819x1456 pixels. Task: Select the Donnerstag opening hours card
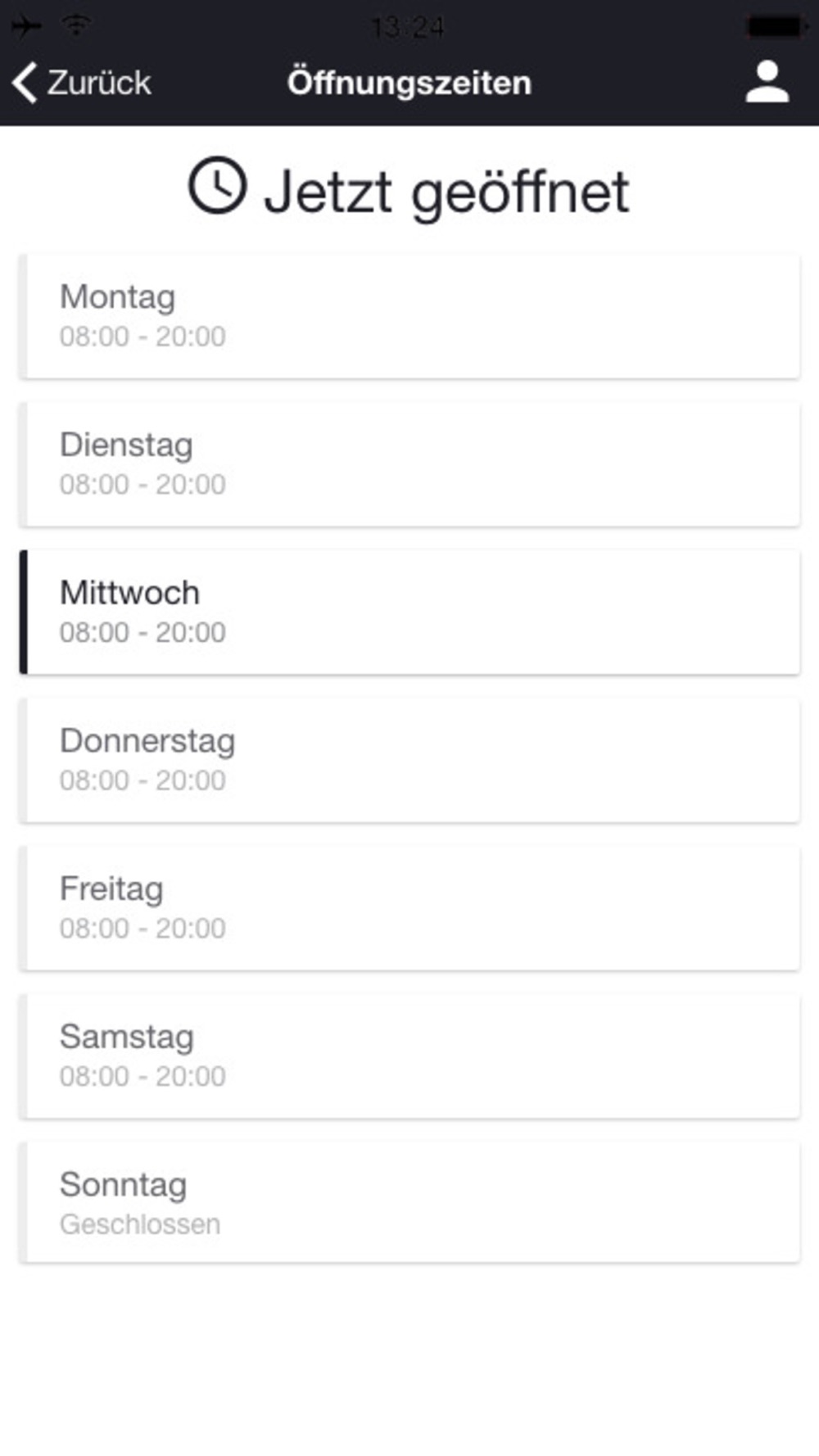click(x=409, y=760)
